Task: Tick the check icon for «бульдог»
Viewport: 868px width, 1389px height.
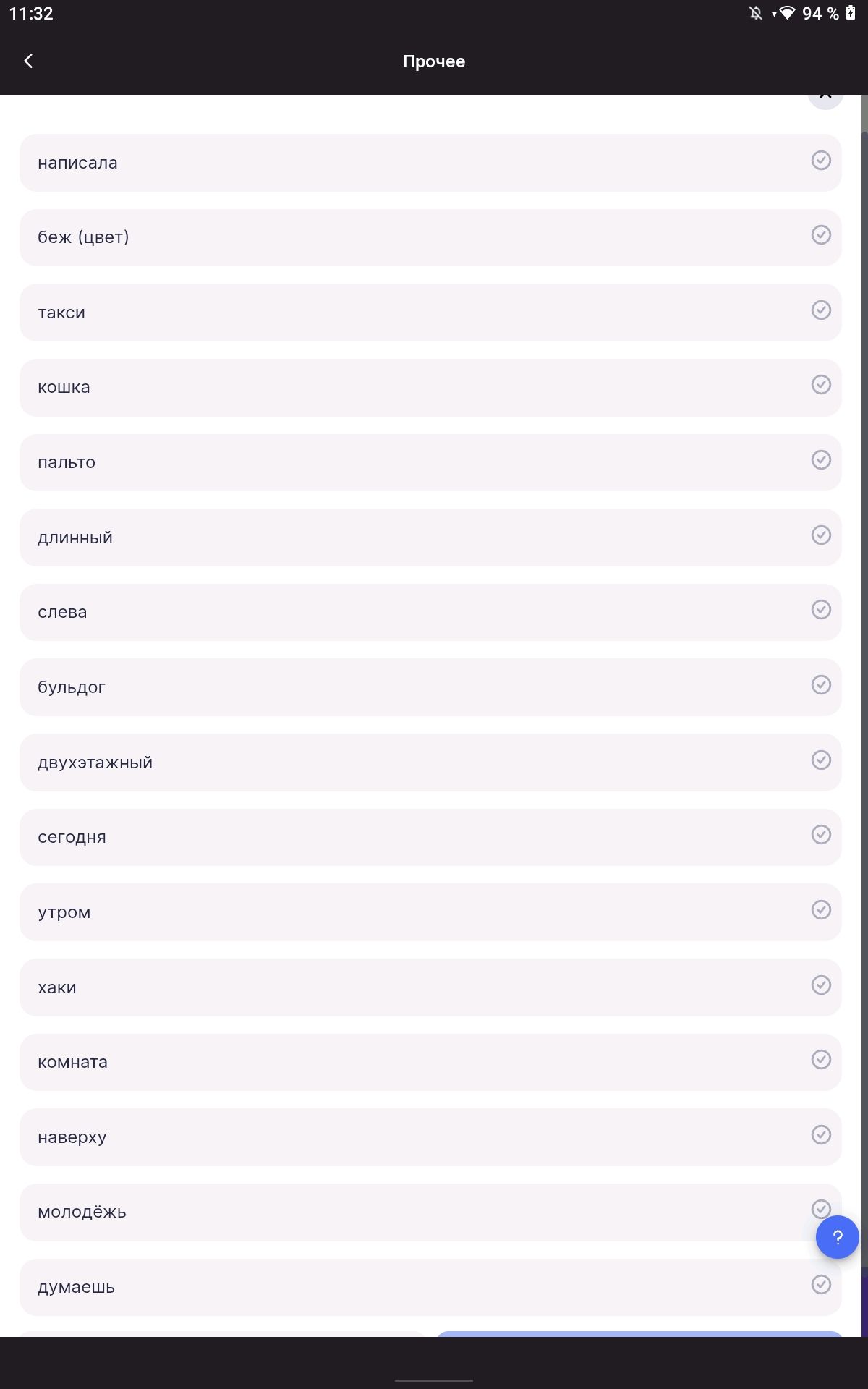Action: (x=821, y=685)
